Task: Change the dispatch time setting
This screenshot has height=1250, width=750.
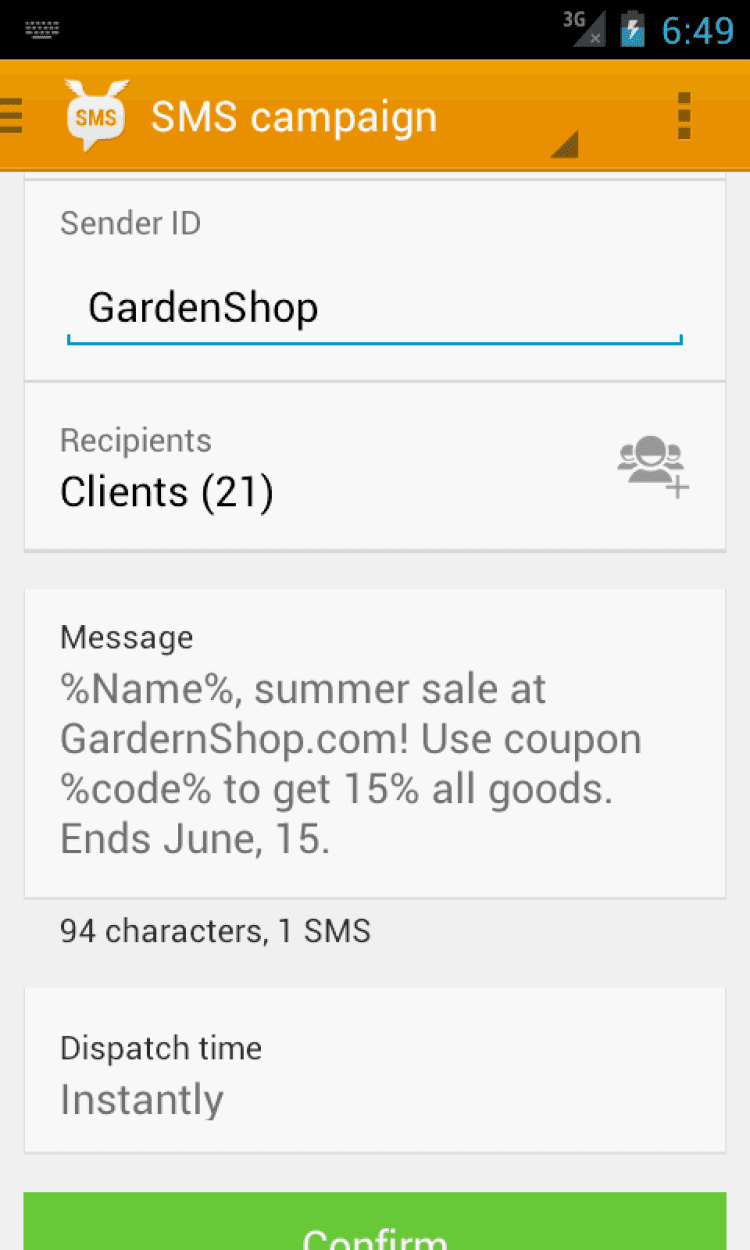Action: coord(374,1075)
